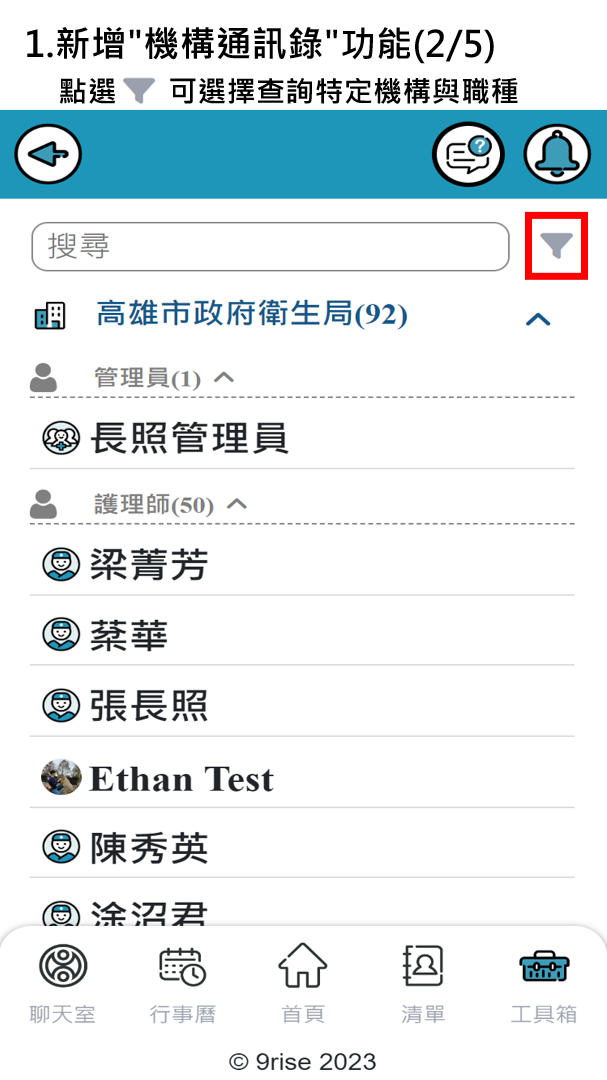Collapse the 護理師 section
This screenshot has height=1080, width=607.
click(x=237, y=504)
